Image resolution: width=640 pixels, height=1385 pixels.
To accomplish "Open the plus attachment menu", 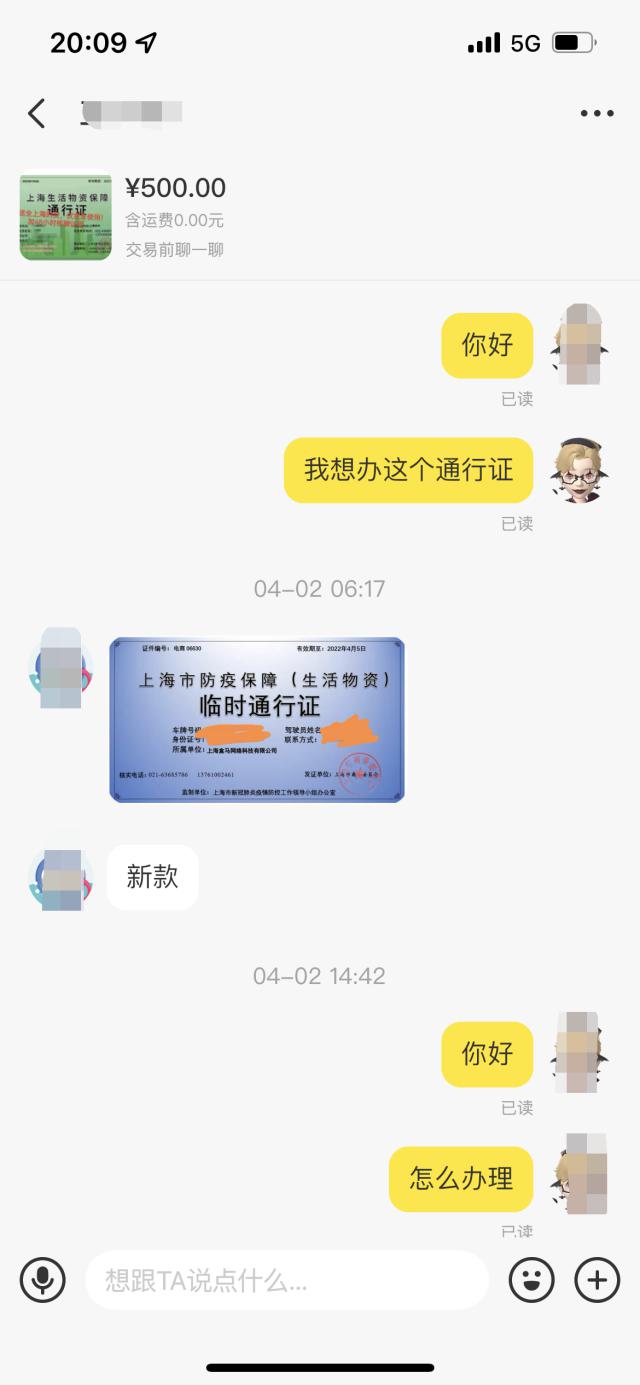I will coord(597,1279).
